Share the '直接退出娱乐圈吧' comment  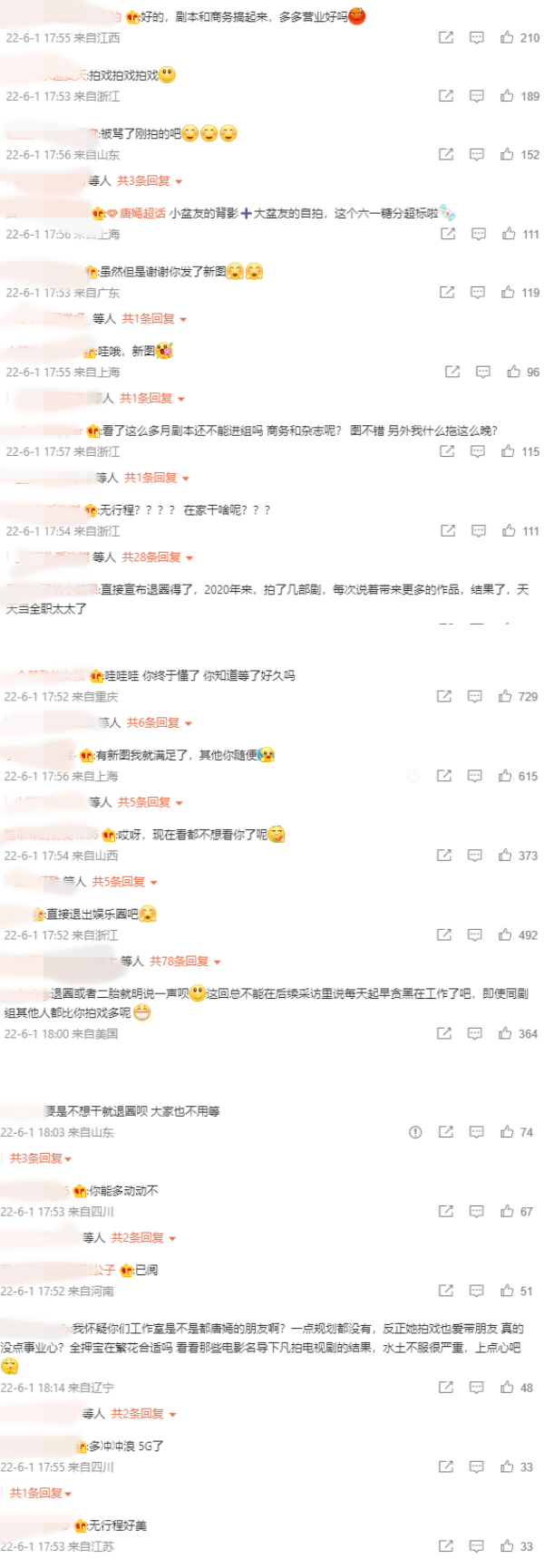coord(444,935)
